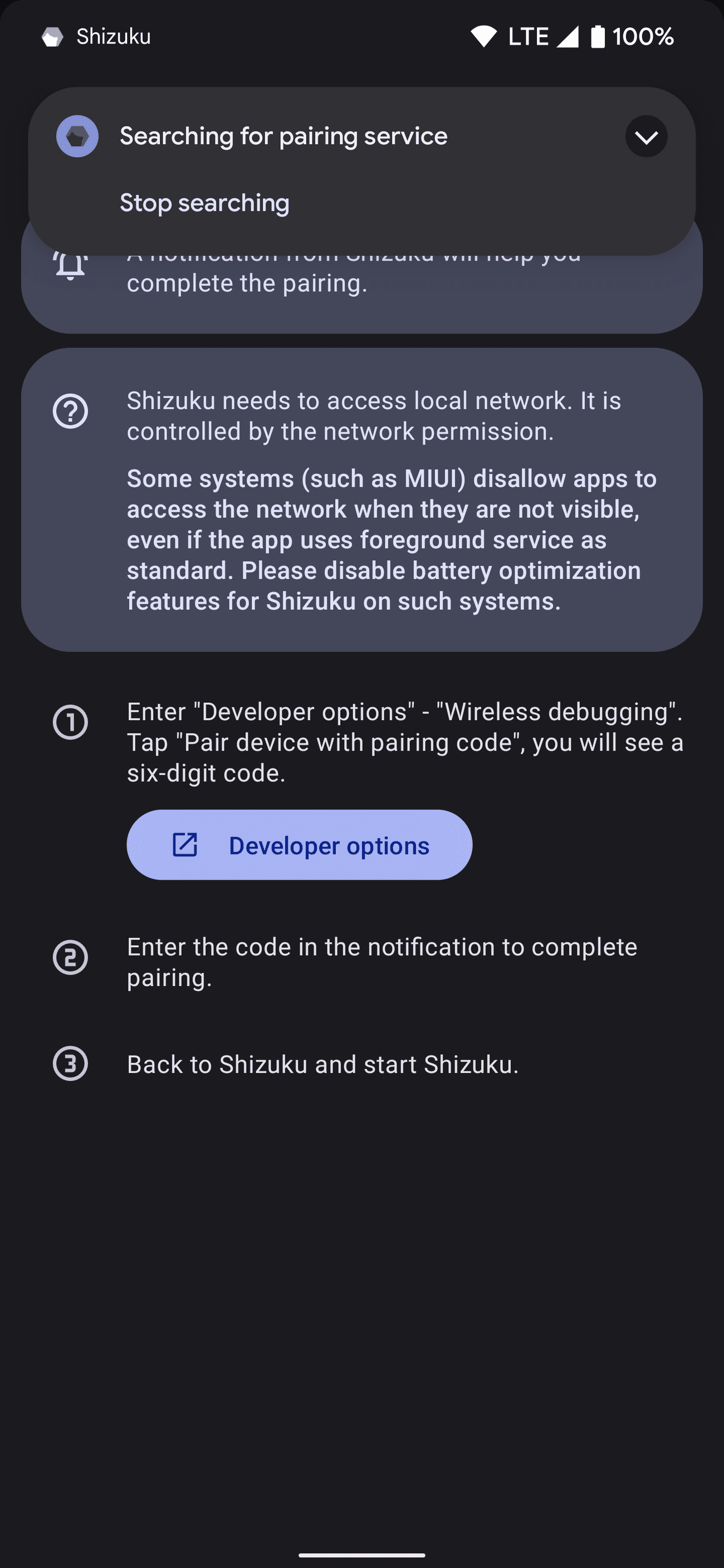724x1568 pixels.
Task: Click the battery indicator icon
Action: 598,36
